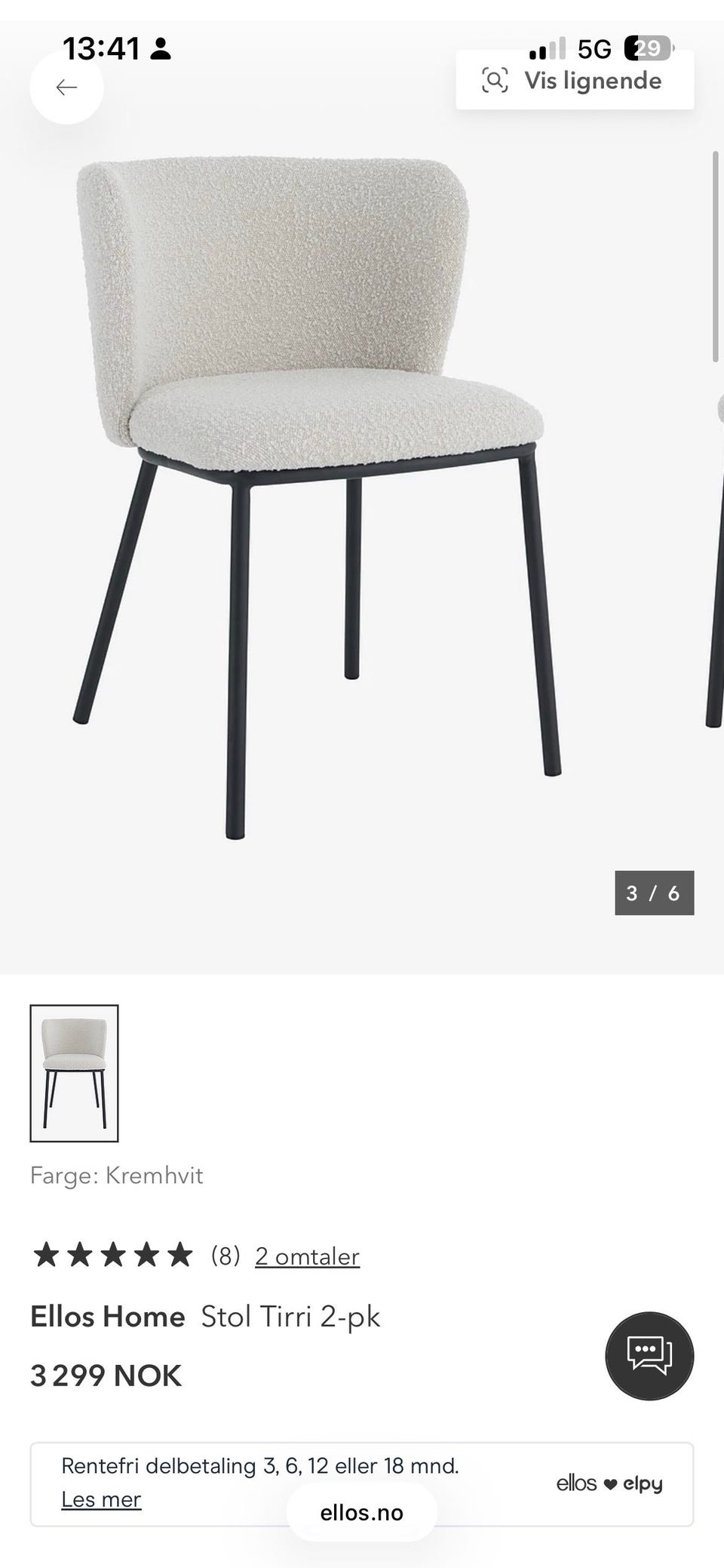
Task: Open the 2 omtaler reviews link
Action: 307,1256
